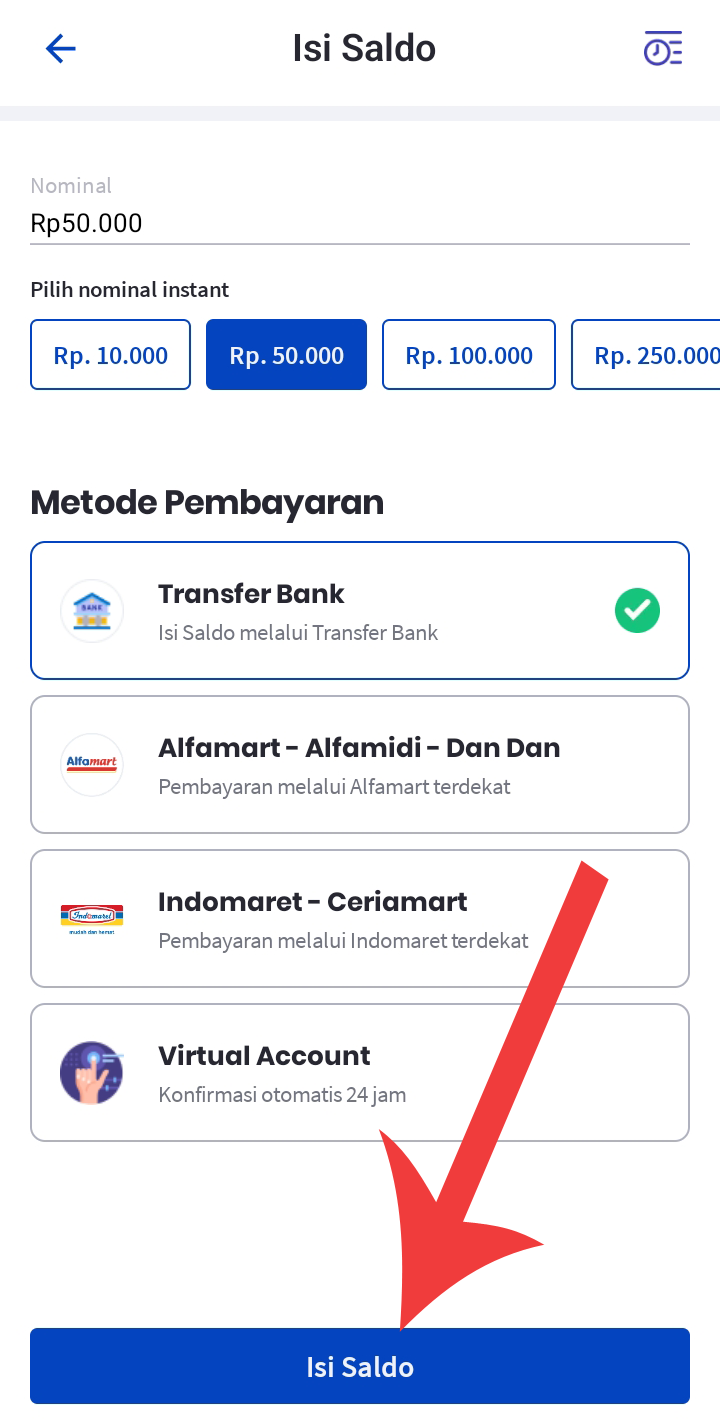Select the Rp. 10.000 instant amount
The height and width of the screenshot is (1422, 720).
[111, 355]
